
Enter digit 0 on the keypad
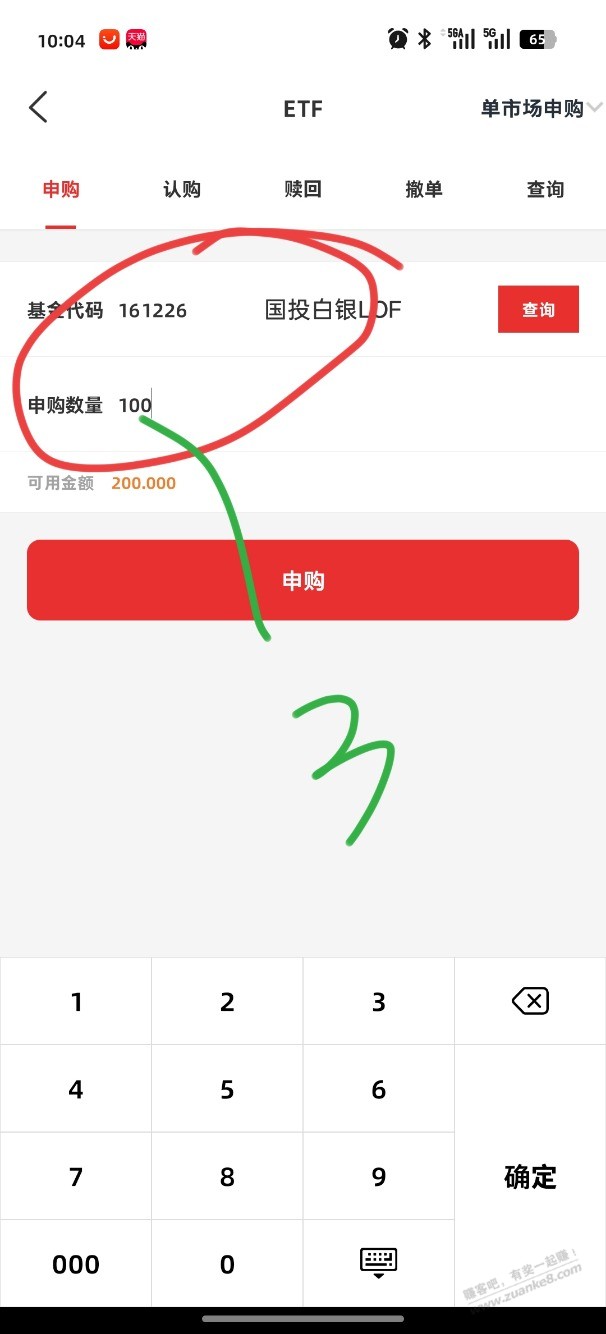227,1264
